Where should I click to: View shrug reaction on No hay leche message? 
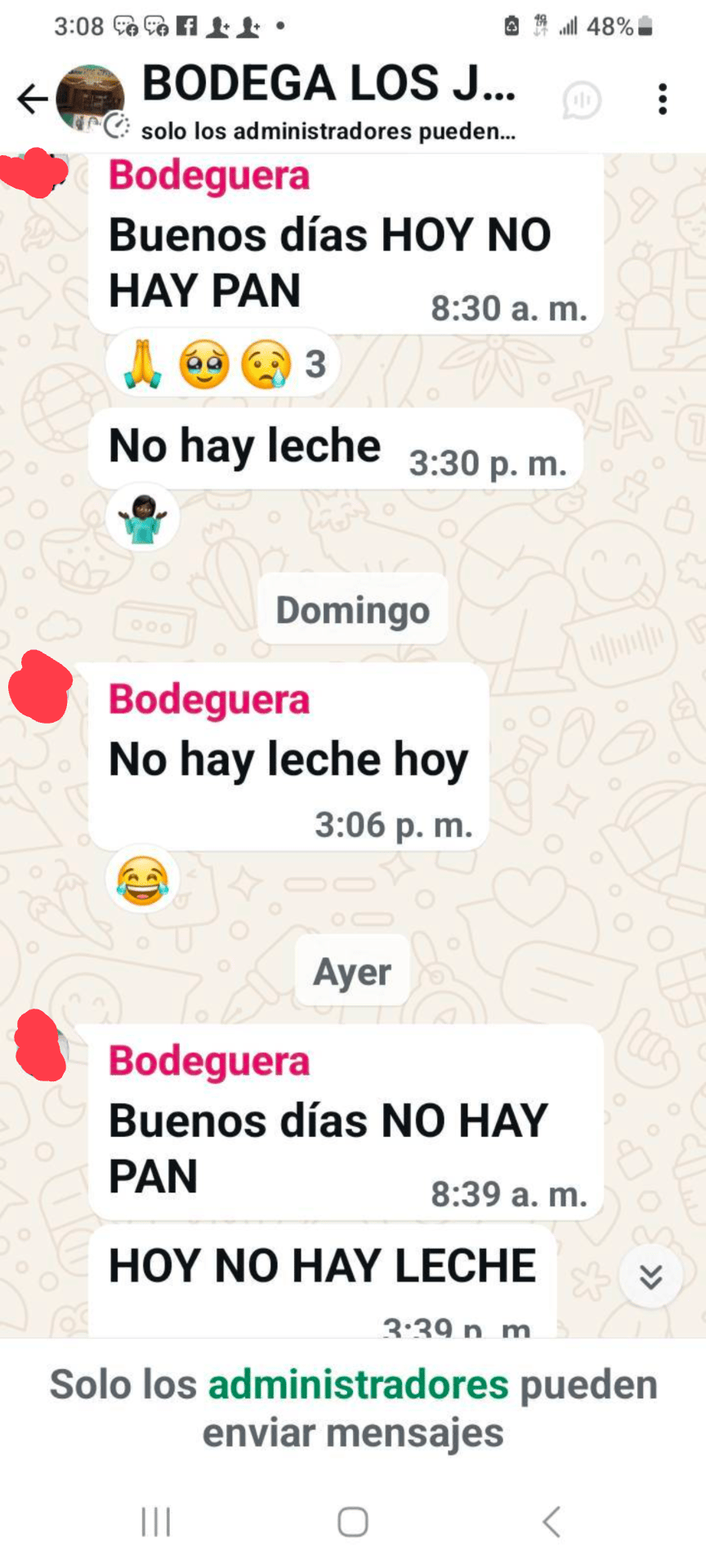pos(143,518)
